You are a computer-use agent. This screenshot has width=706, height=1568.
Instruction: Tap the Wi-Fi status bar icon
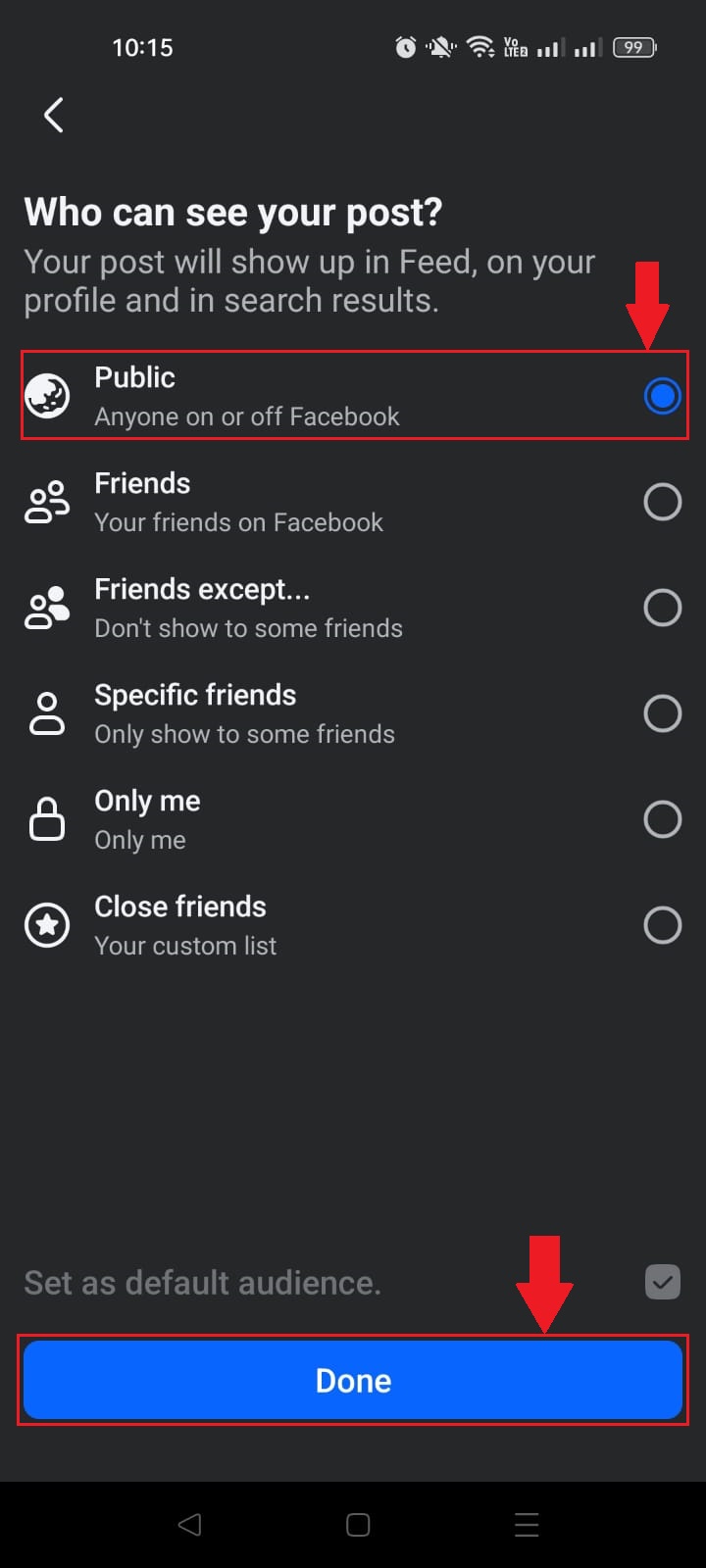tap(479, 46)
